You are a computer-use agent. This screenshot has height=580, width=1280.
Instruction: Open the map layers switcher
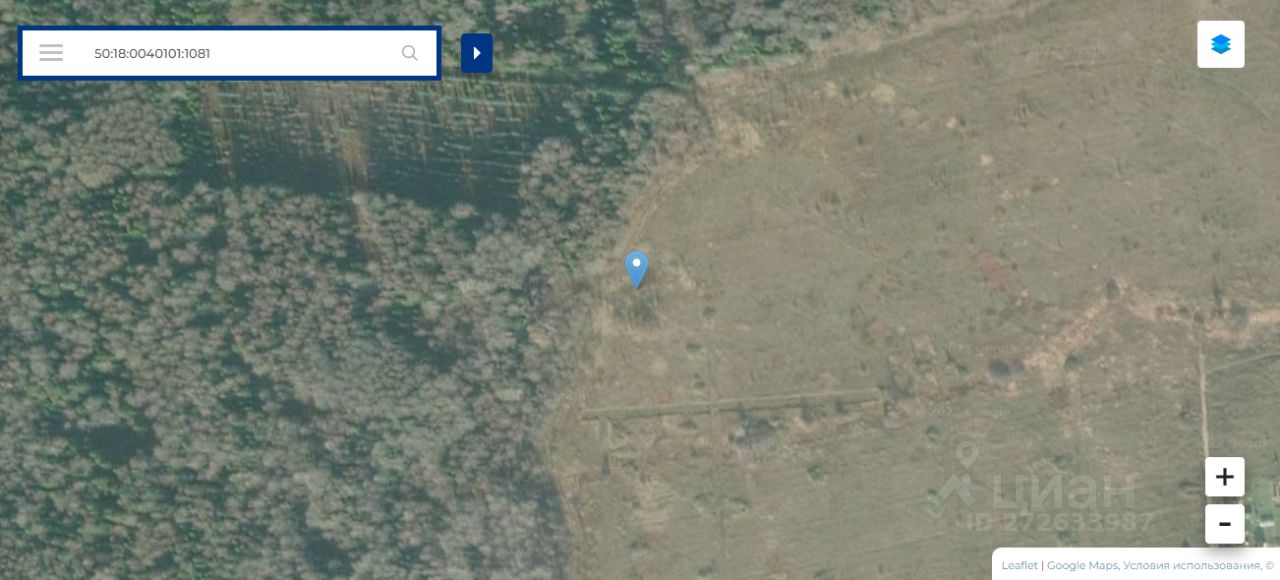click(1220, 44)
